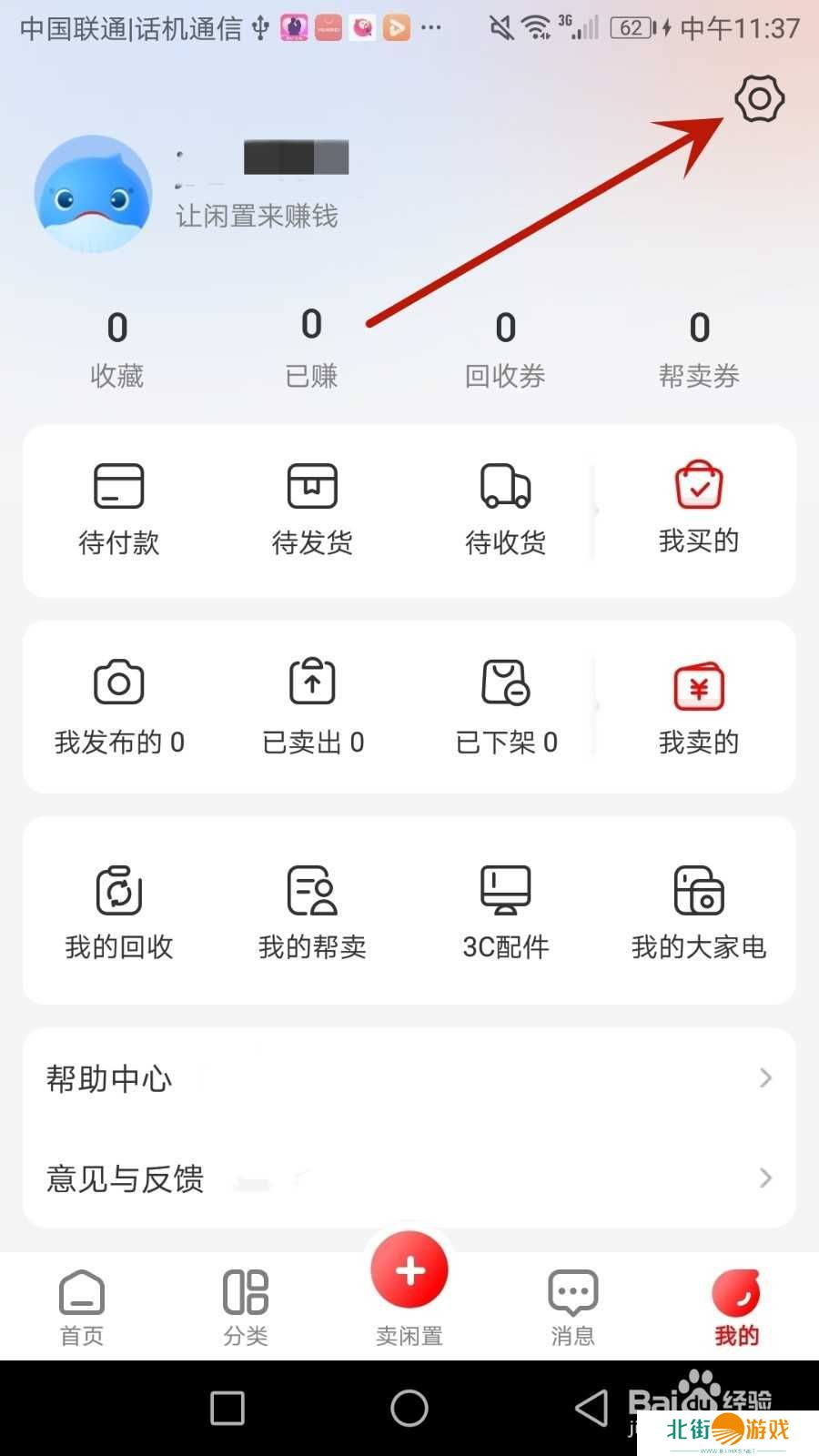
Task: Switch to the 消息 messages tab
Action: tap(572, 1307)
